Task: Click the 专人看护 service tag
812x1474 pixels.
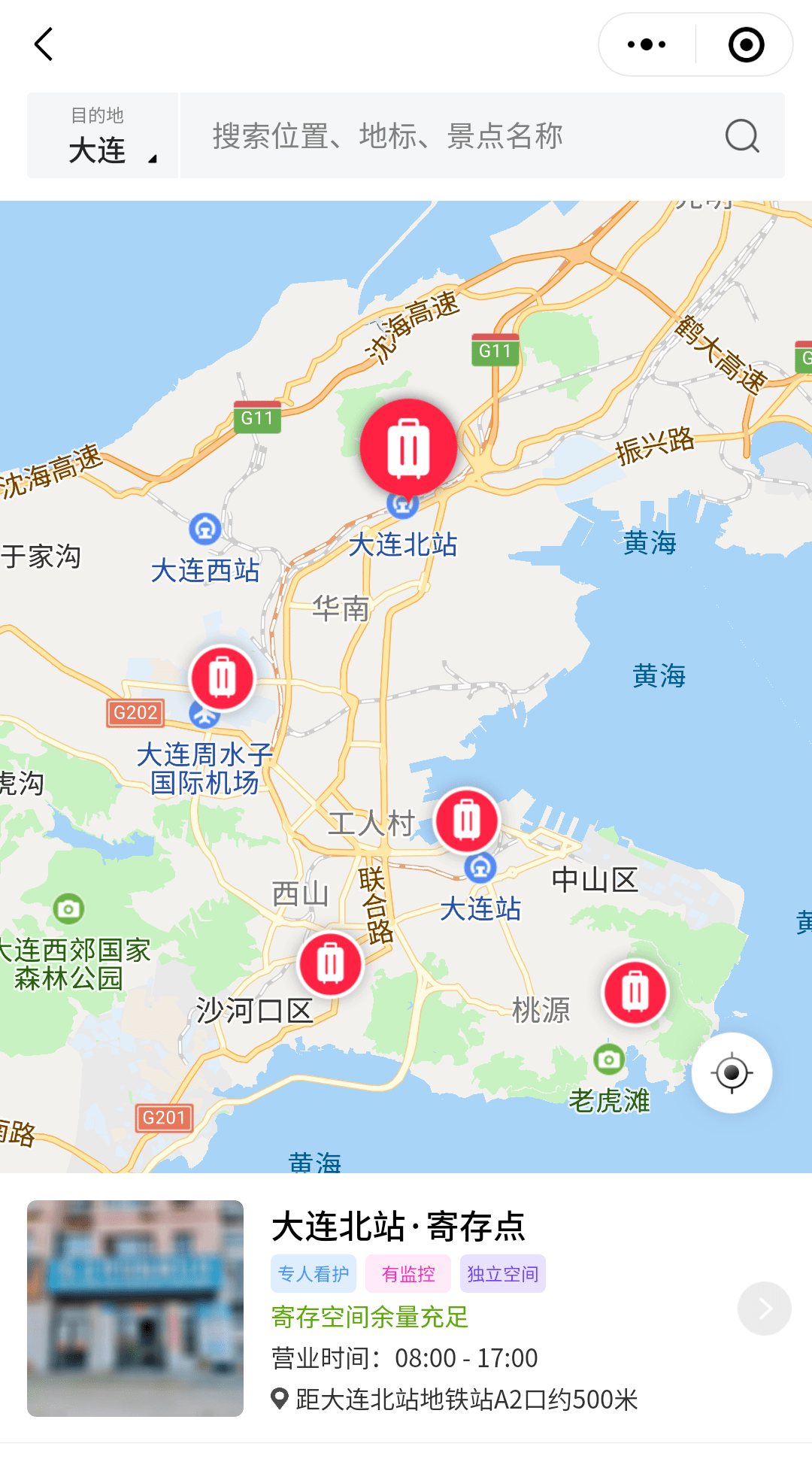Action: coord(312,1273)
